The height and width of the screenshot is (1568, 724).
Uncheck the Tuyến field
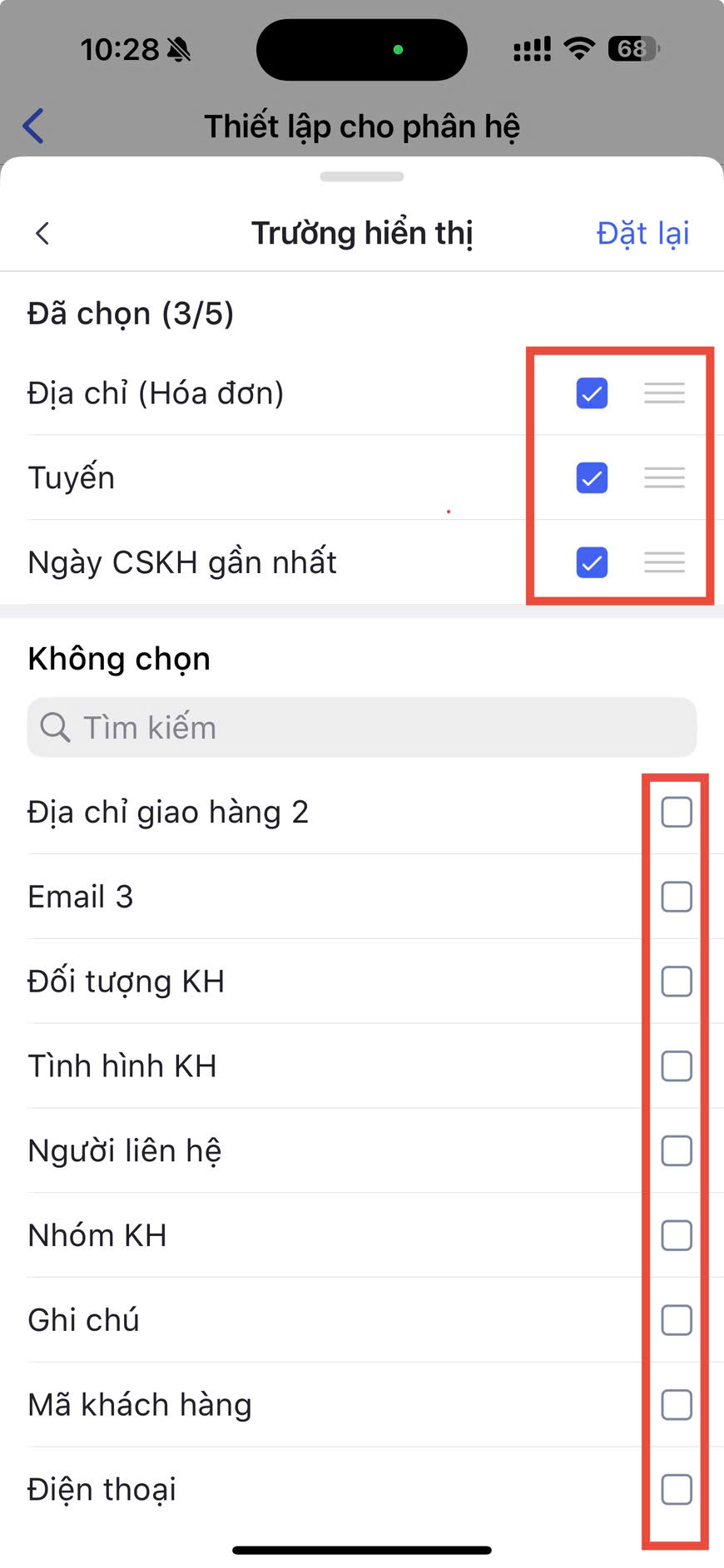coord(592,478)
